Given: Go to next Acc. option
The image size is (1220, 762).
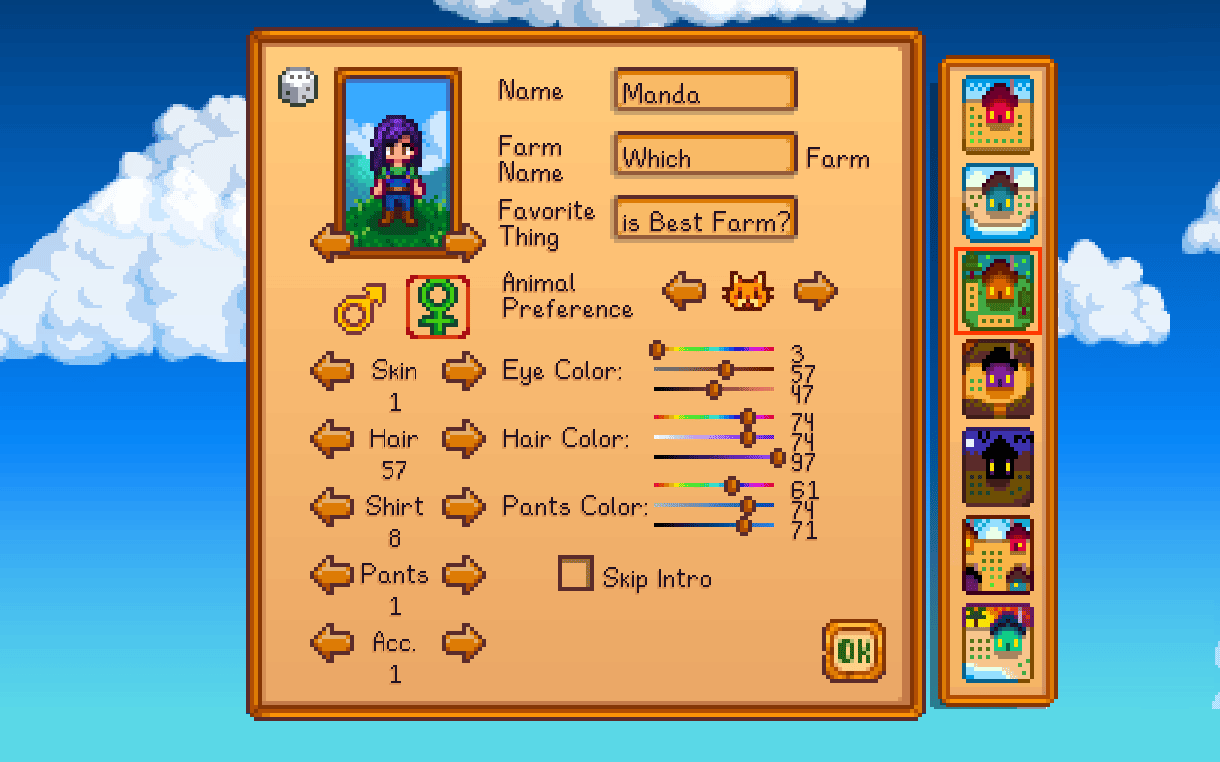Looking at the screenshot, I should pos(463,643).
